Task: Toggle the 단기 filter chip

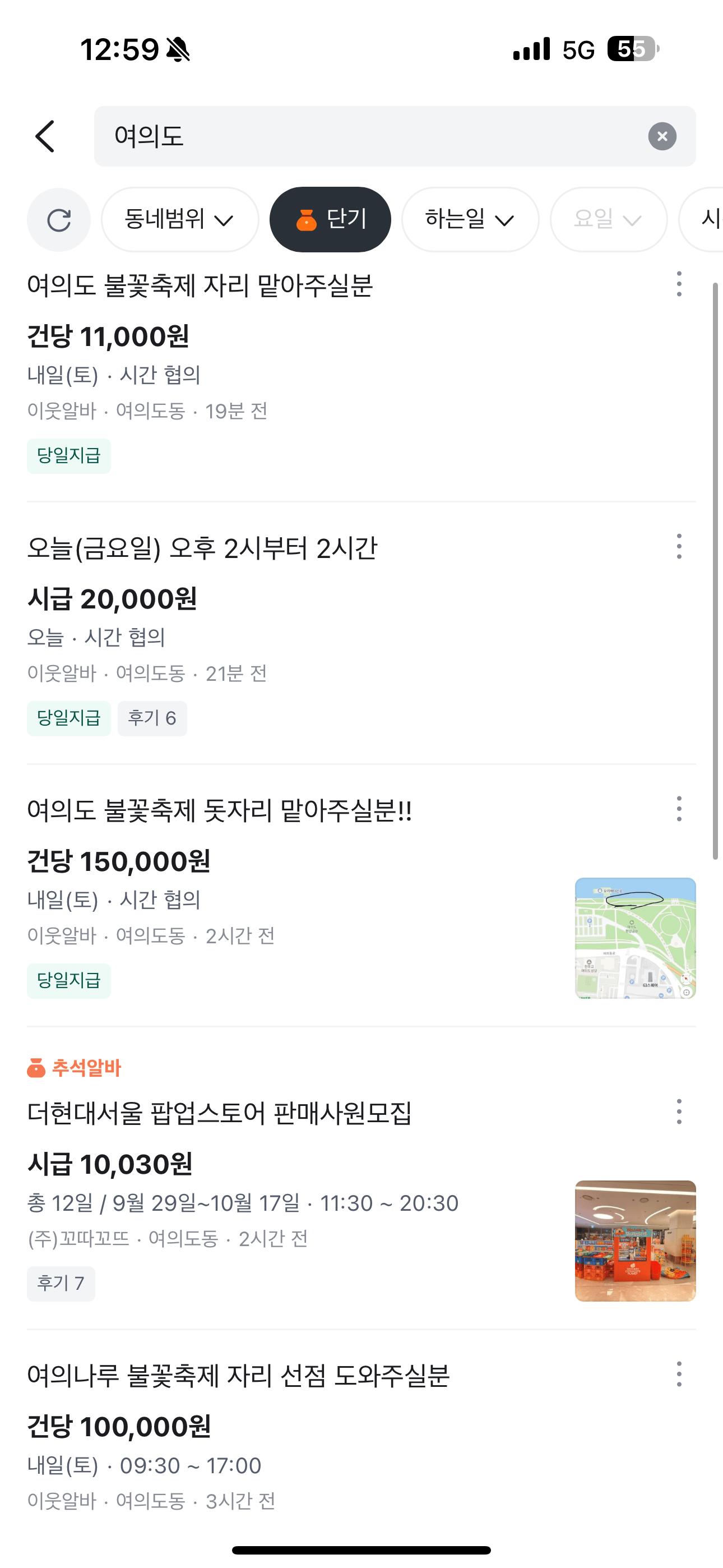Action: point(330,220)
